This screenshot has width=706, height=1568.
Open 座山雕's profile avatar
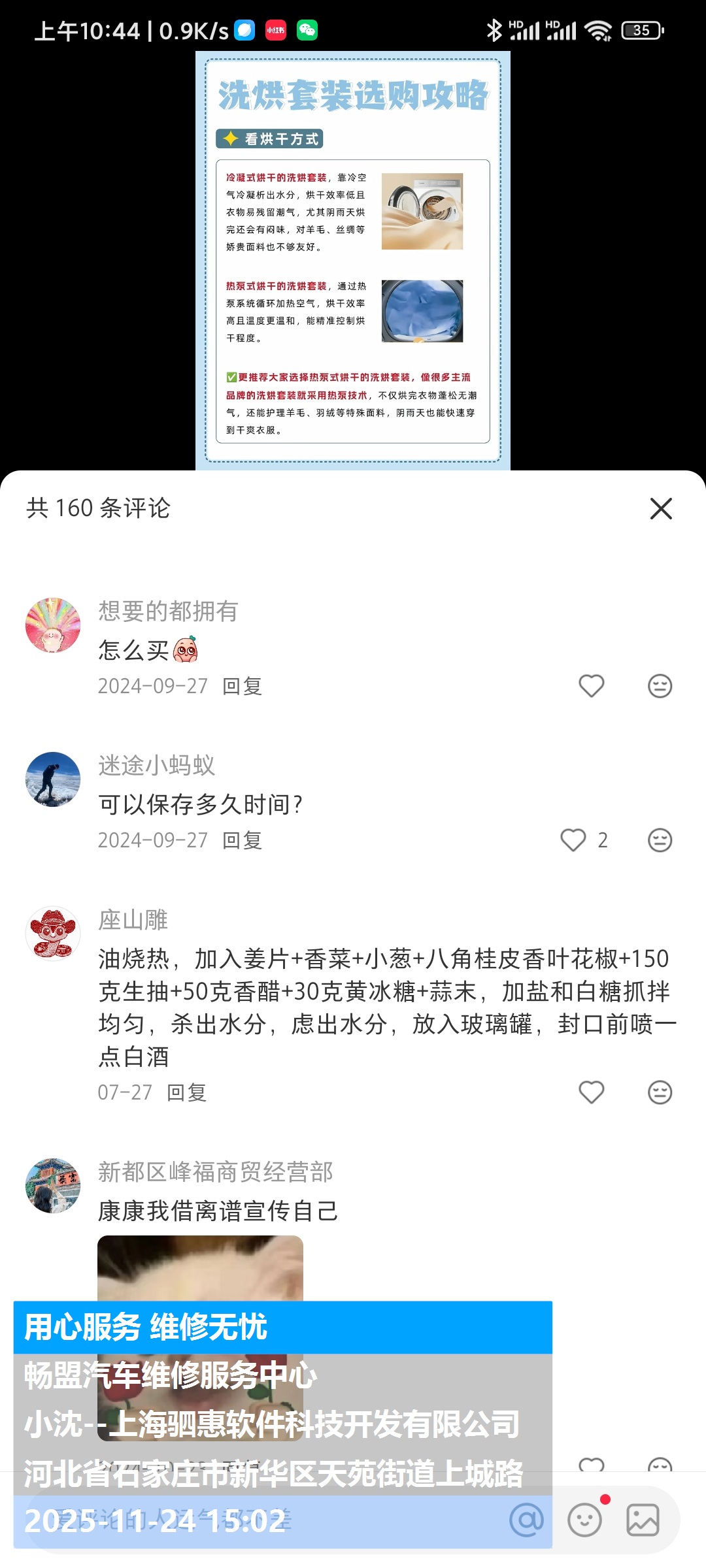(x=53, y=934)
